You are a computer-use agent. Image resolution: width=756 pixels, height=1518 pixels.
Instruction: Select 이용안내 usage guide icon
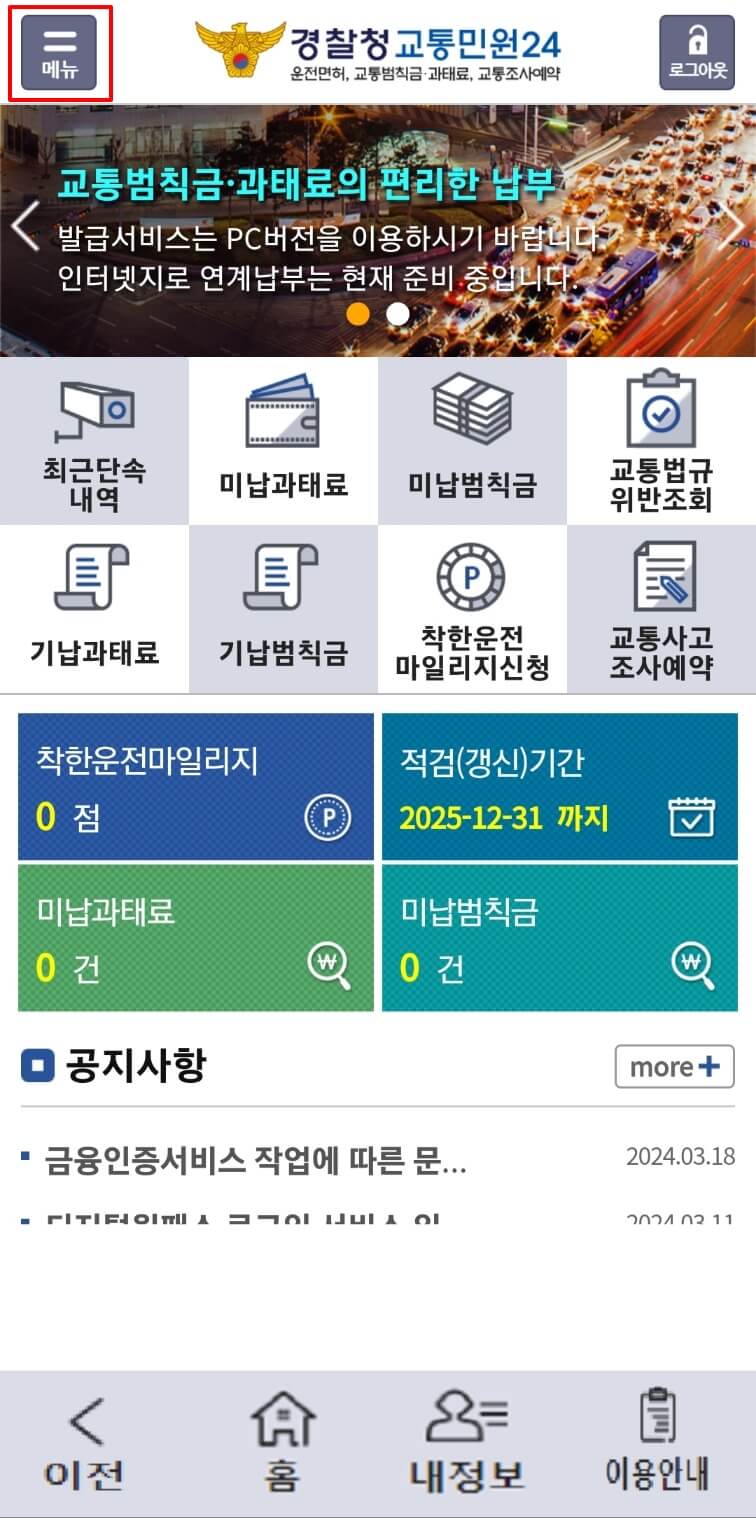[660, 1437]
